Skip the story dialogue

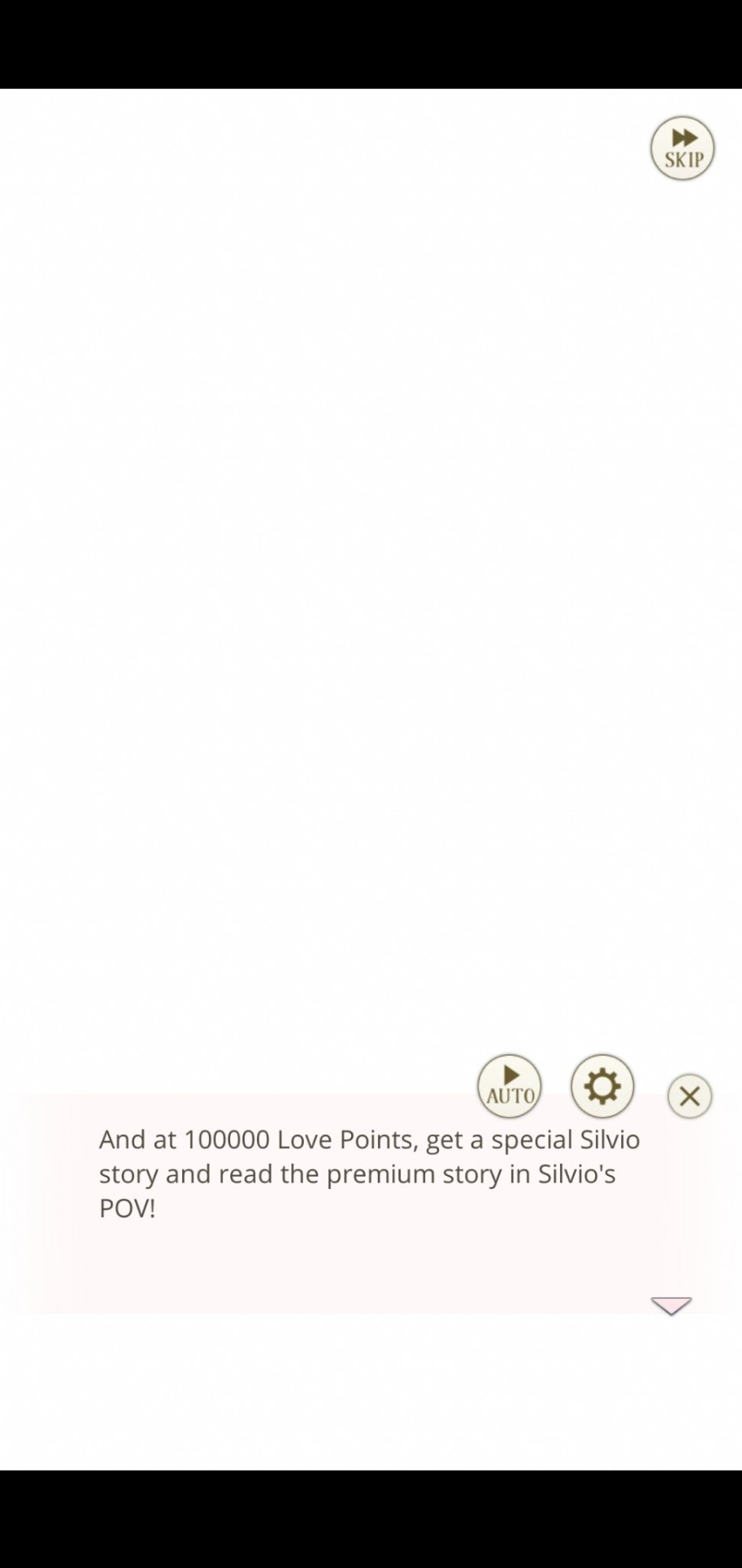[682, 148]
